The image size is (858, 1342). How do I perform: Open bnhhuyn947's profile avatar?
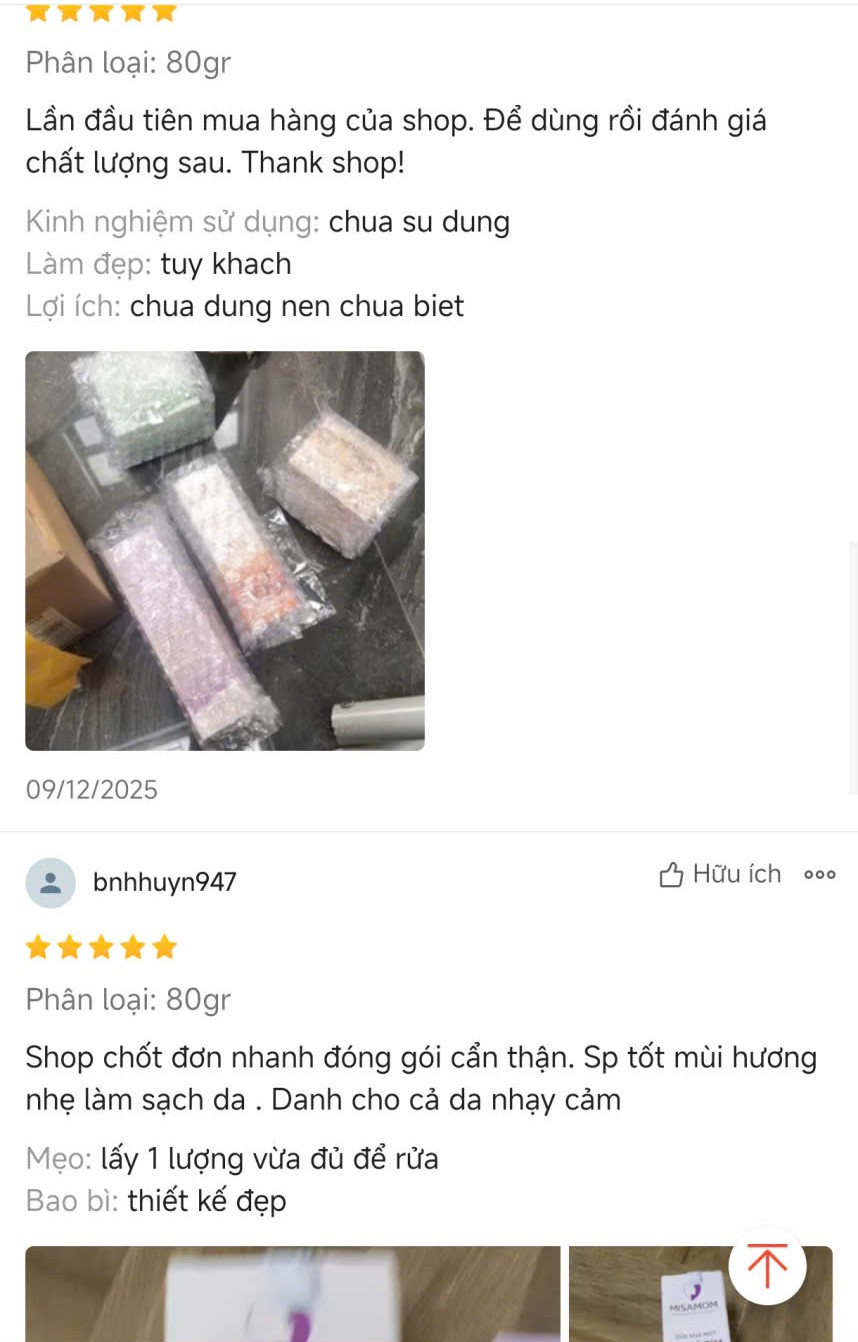point(50,883)
